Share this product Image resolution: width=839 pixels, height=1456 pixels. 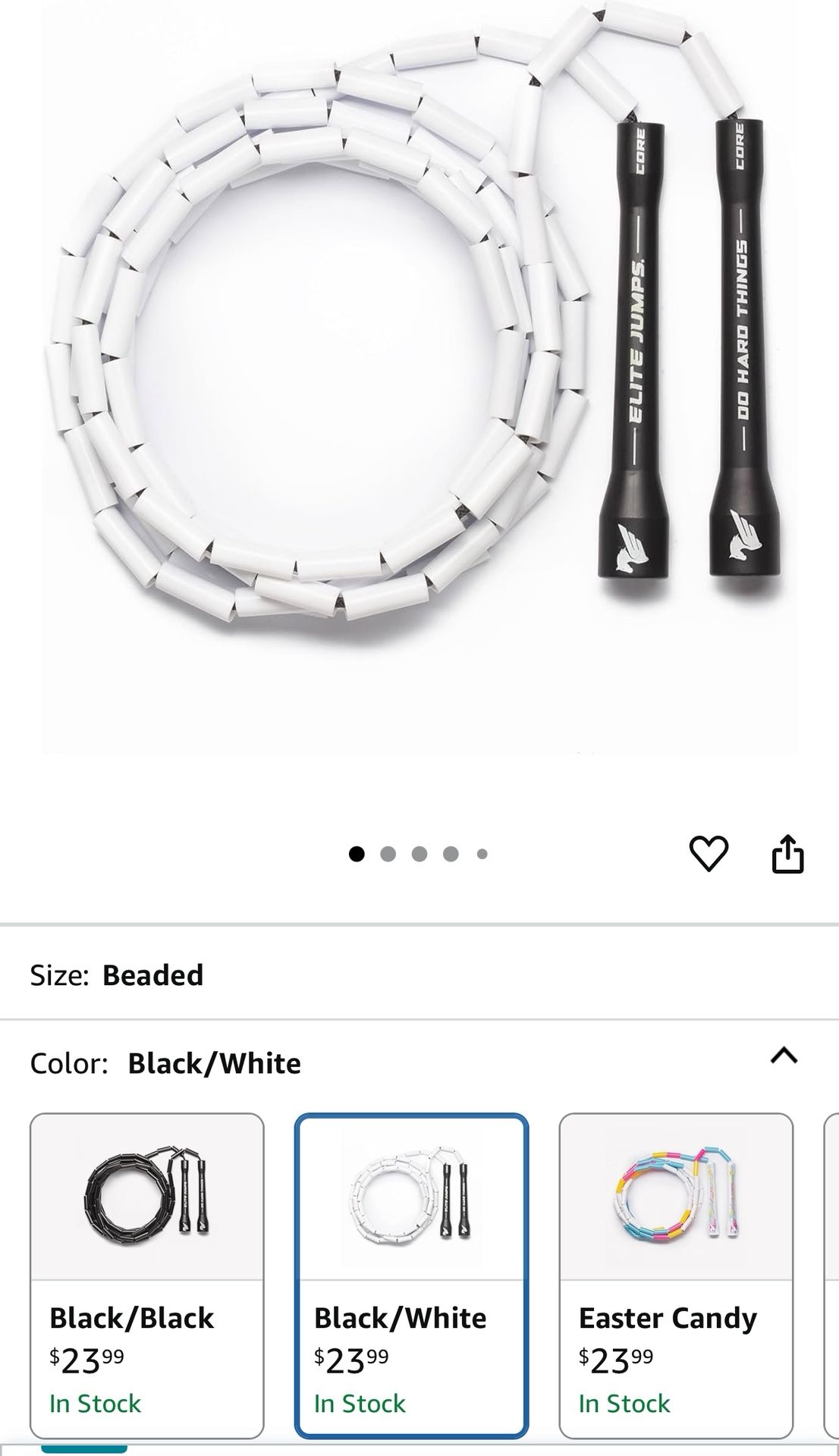787,854
